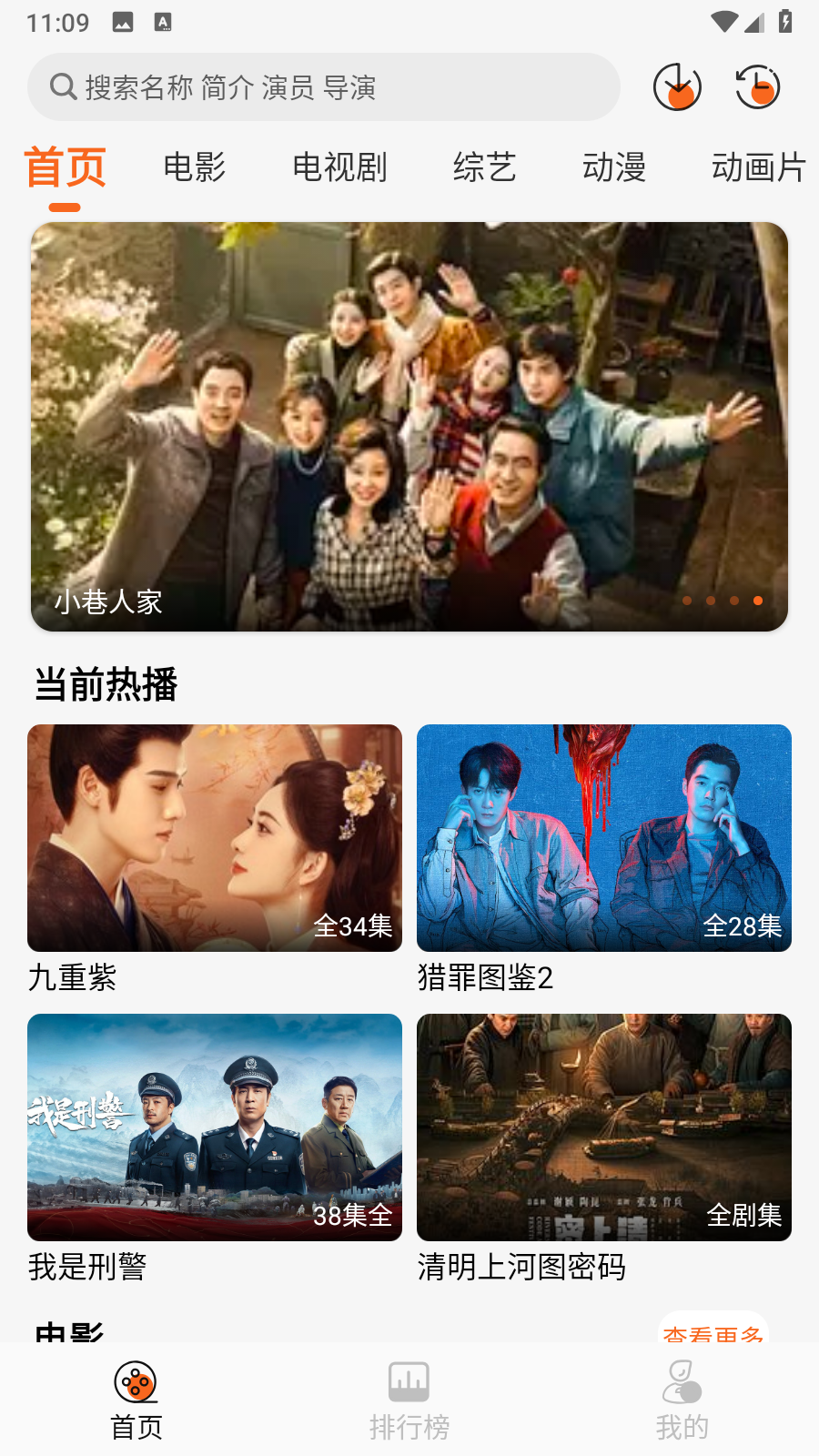Open the 动画片 tab

pyautogui.click(x=758, y=167)
